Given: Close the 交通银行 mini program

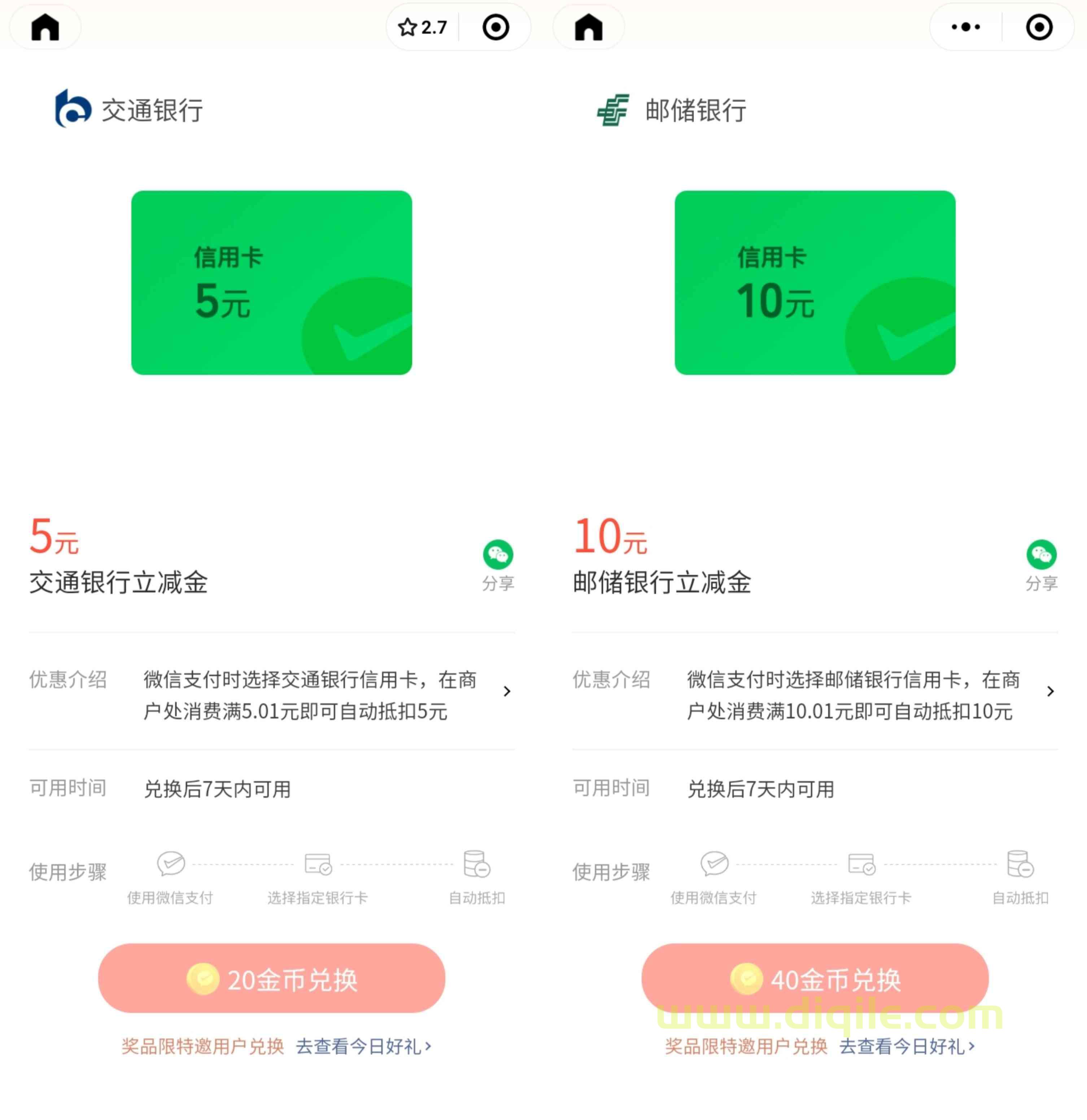Looking at the screenshot, I should pos(495,27).
